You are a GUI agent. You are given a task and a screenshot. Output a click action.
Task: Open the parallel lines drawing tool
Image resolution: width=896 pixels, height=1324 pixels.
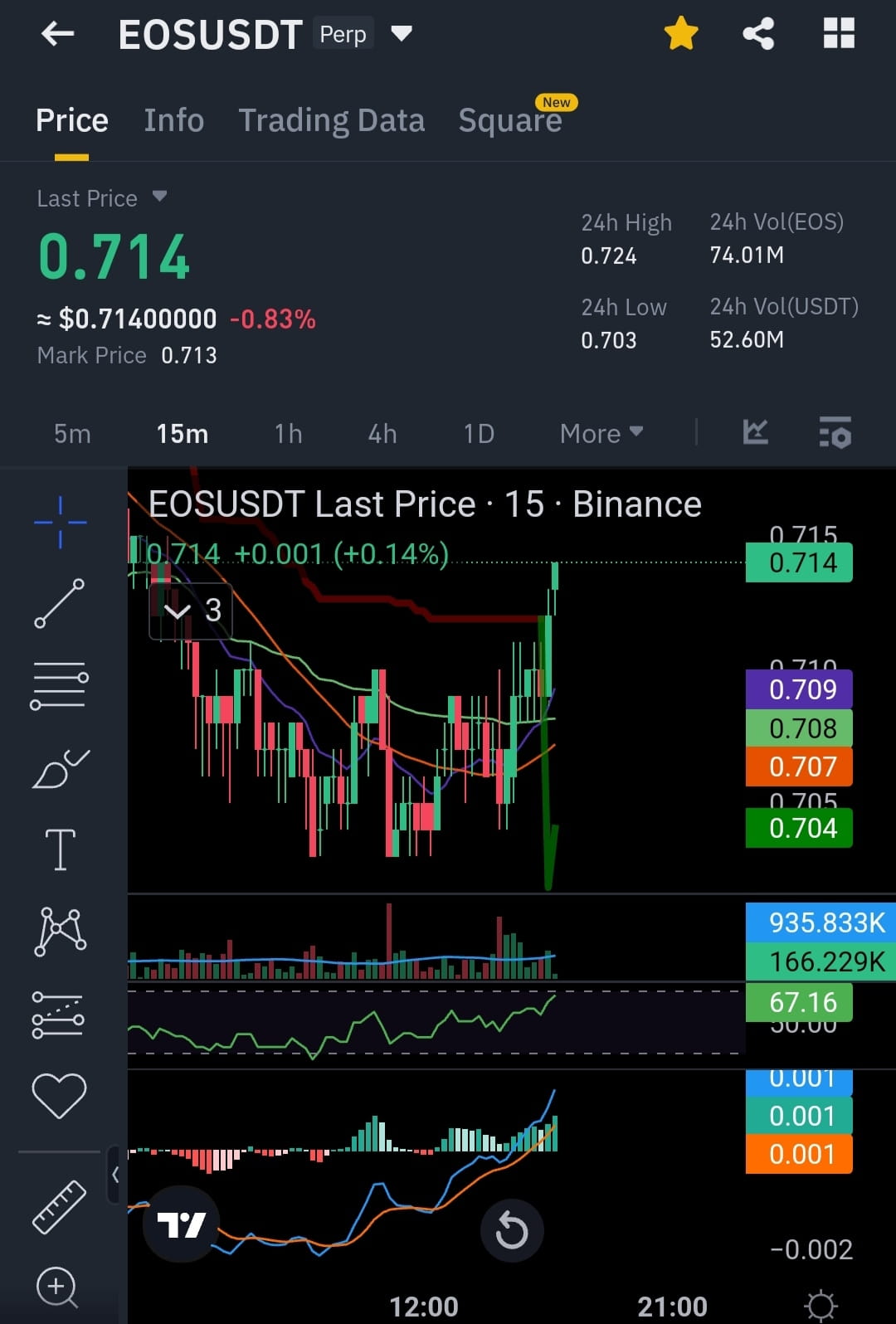[x=60, y=683]
